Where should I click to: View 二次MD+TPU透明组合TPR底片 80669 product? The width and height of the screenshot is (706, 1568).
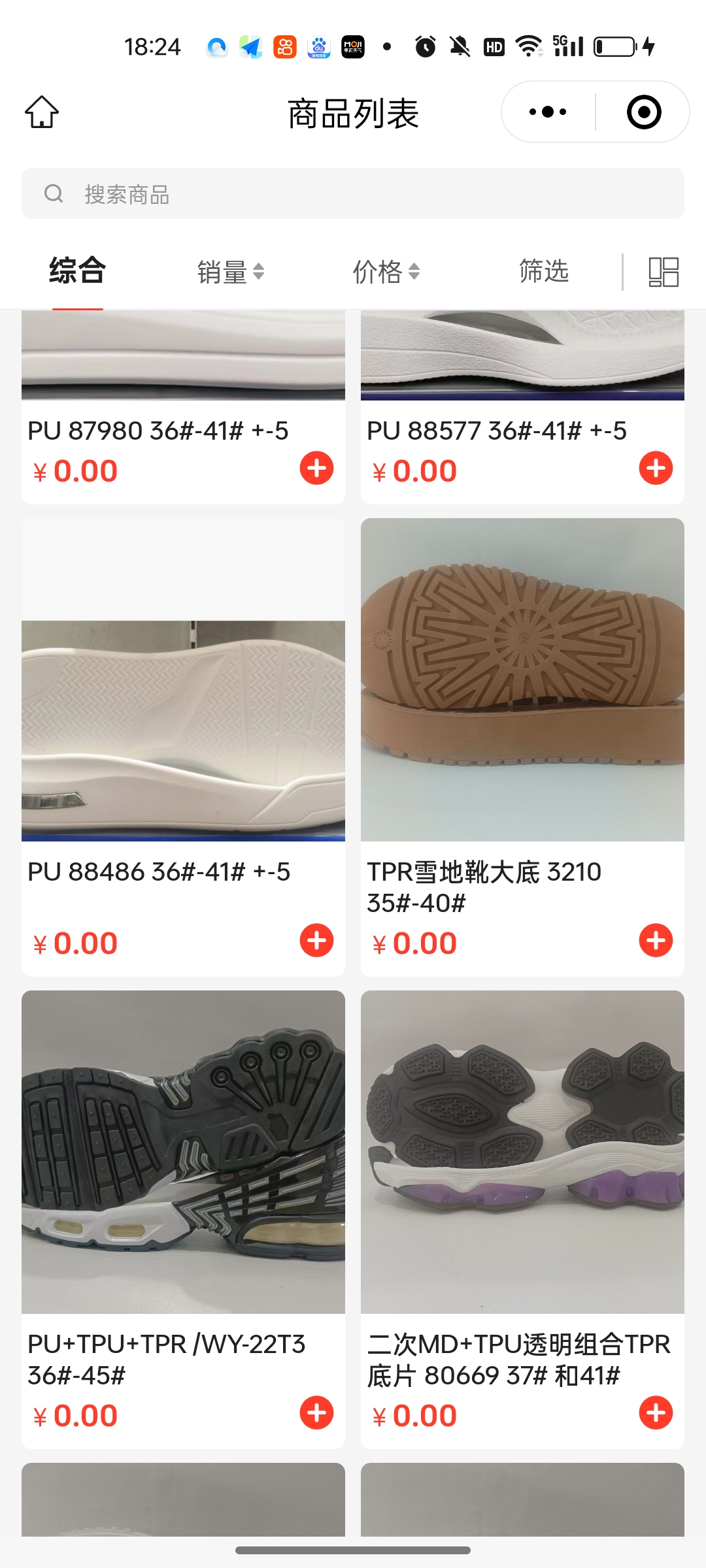[x=522, y=1152]
